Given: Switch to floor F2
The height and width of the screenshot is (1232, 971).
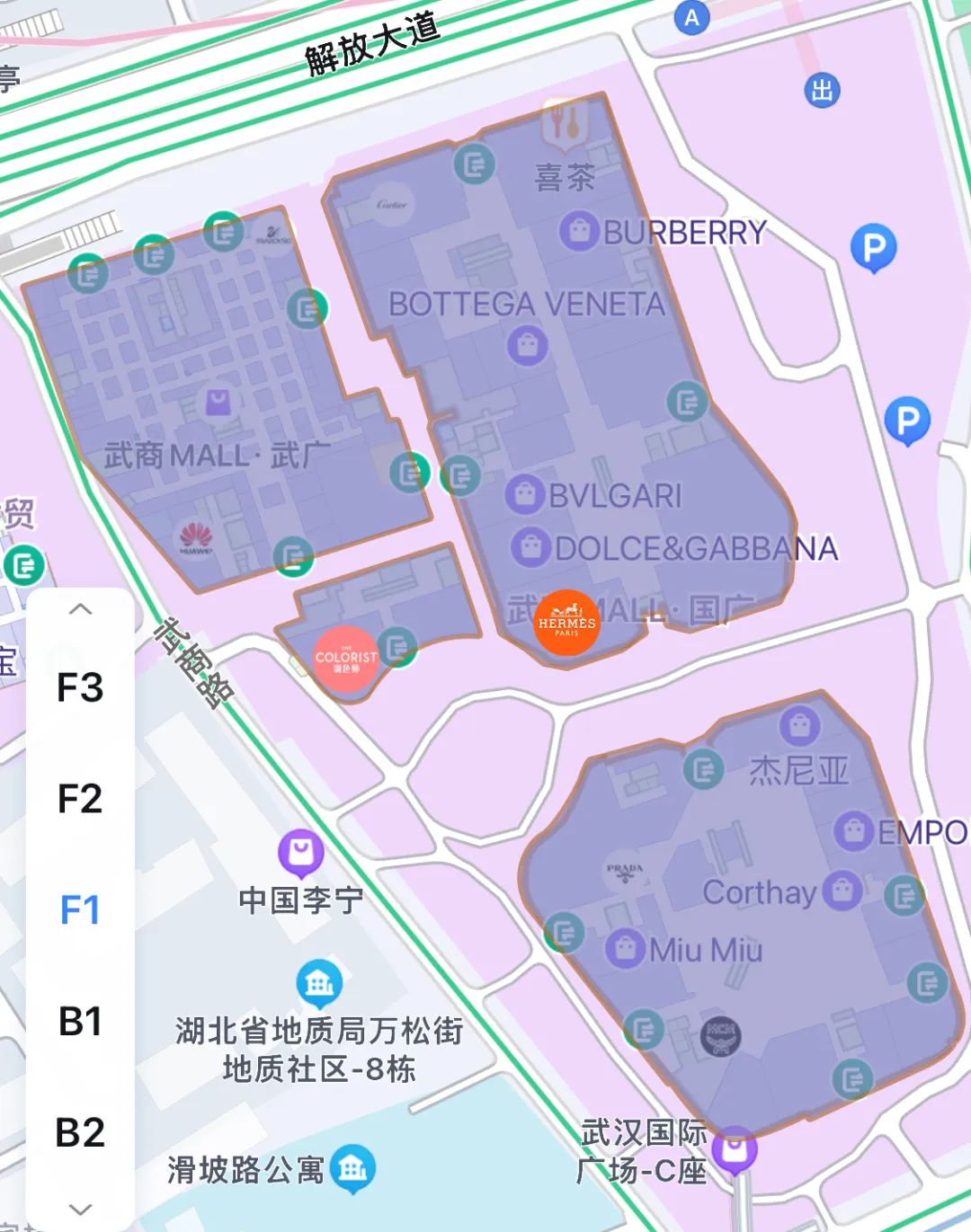Looking at the screenshot, I should coord(81,796).
